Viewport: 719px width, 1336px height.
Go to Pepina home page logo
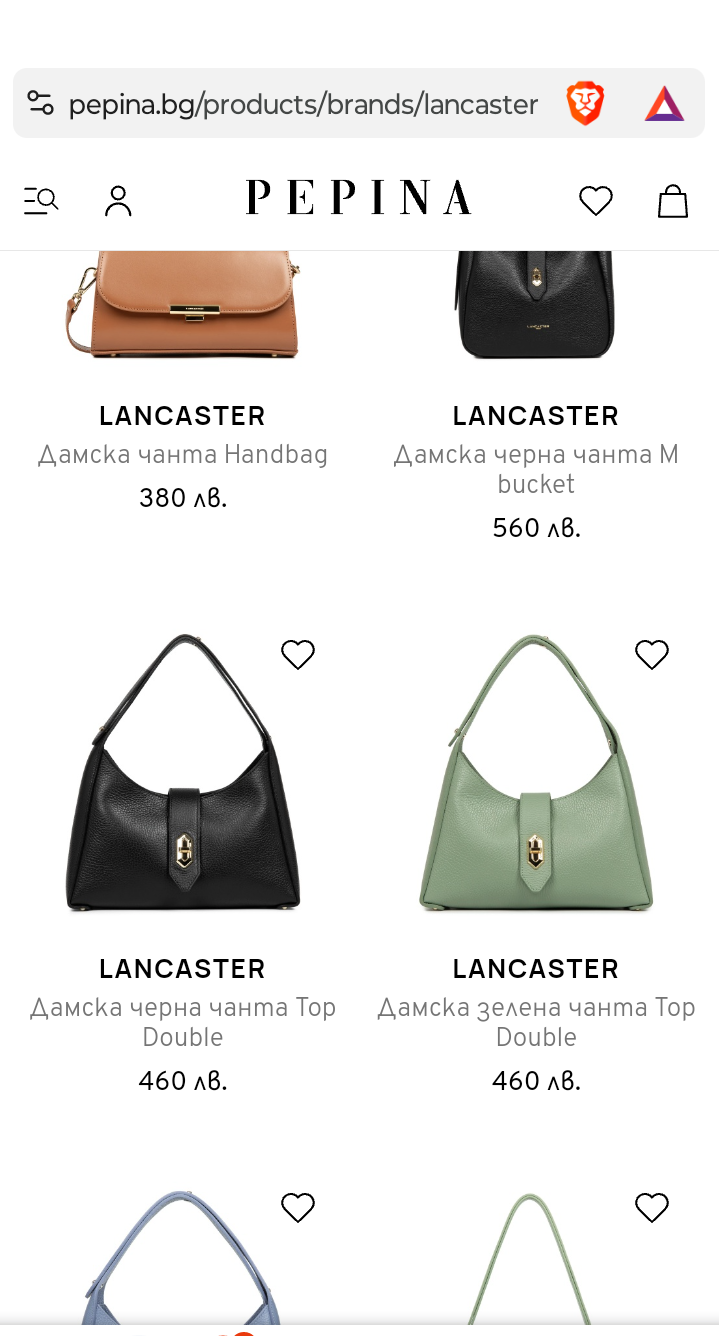(x=358, y=198)
